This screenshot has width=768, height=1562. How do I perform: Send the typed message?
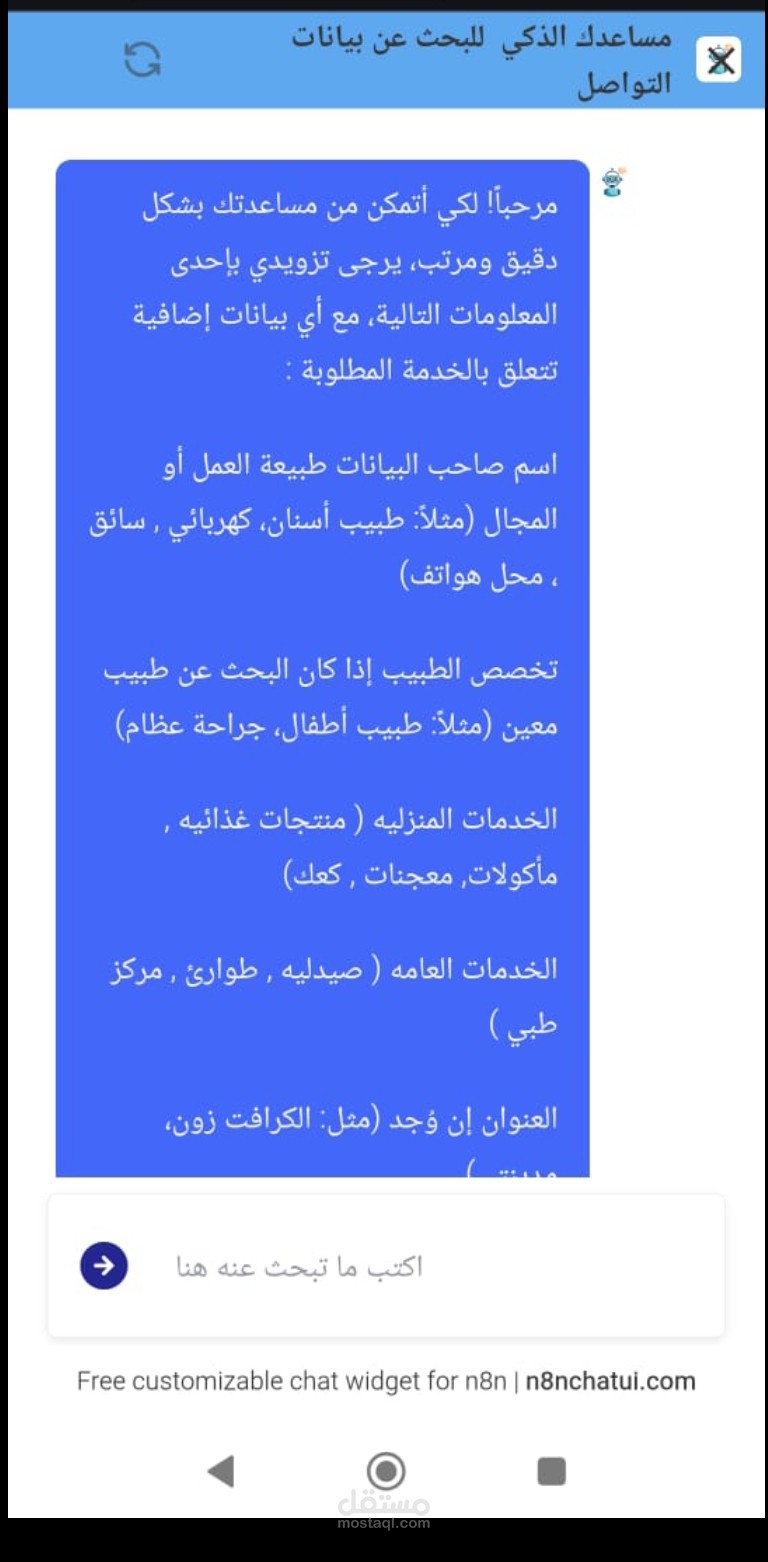(x=104, y=1266)
